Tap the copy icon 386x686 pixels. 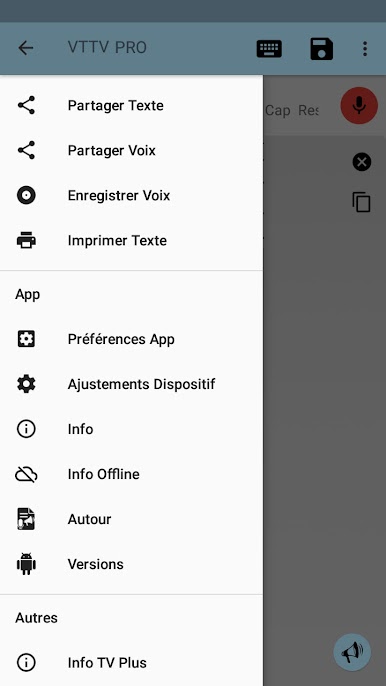tap(361, 202)
